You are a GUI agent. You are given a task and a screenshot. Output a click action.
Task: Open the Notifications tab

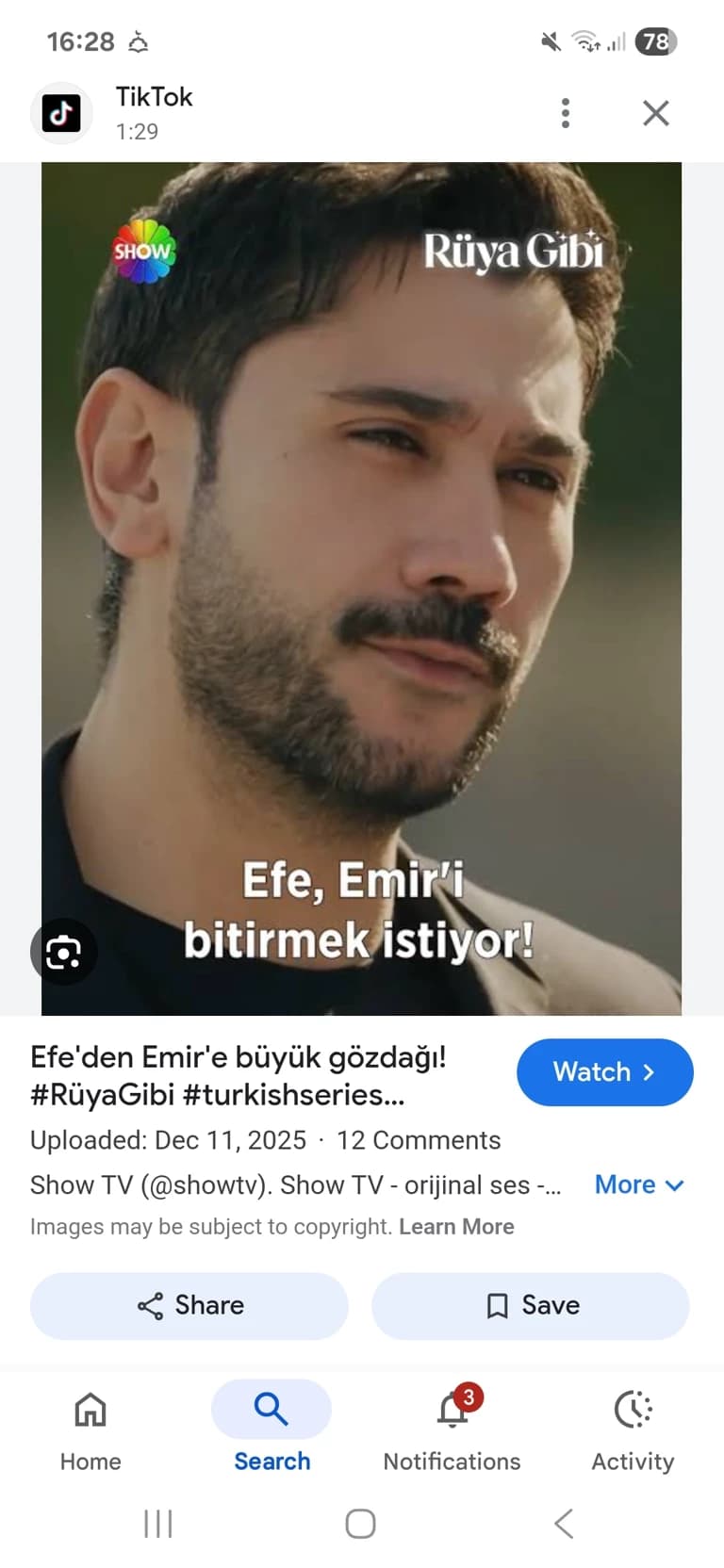tap(452, 1428)
